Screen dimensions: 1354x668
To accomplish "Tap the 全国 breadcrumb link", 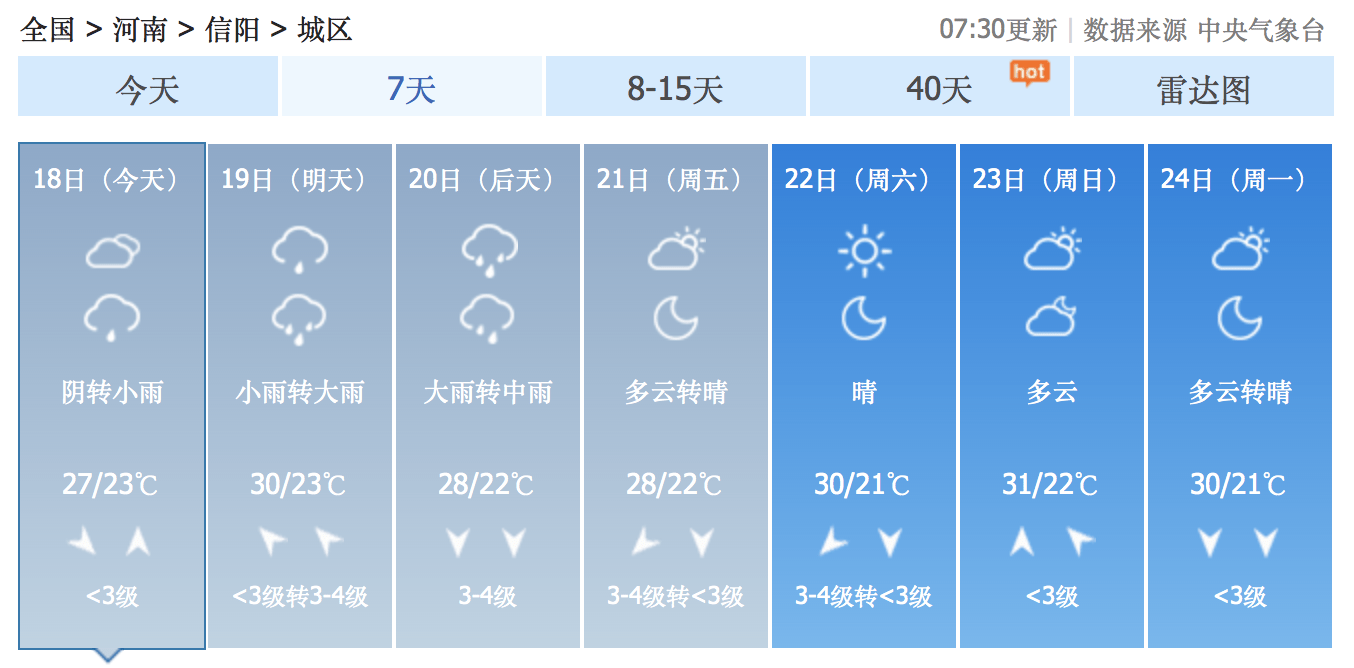I will point(47,29).
